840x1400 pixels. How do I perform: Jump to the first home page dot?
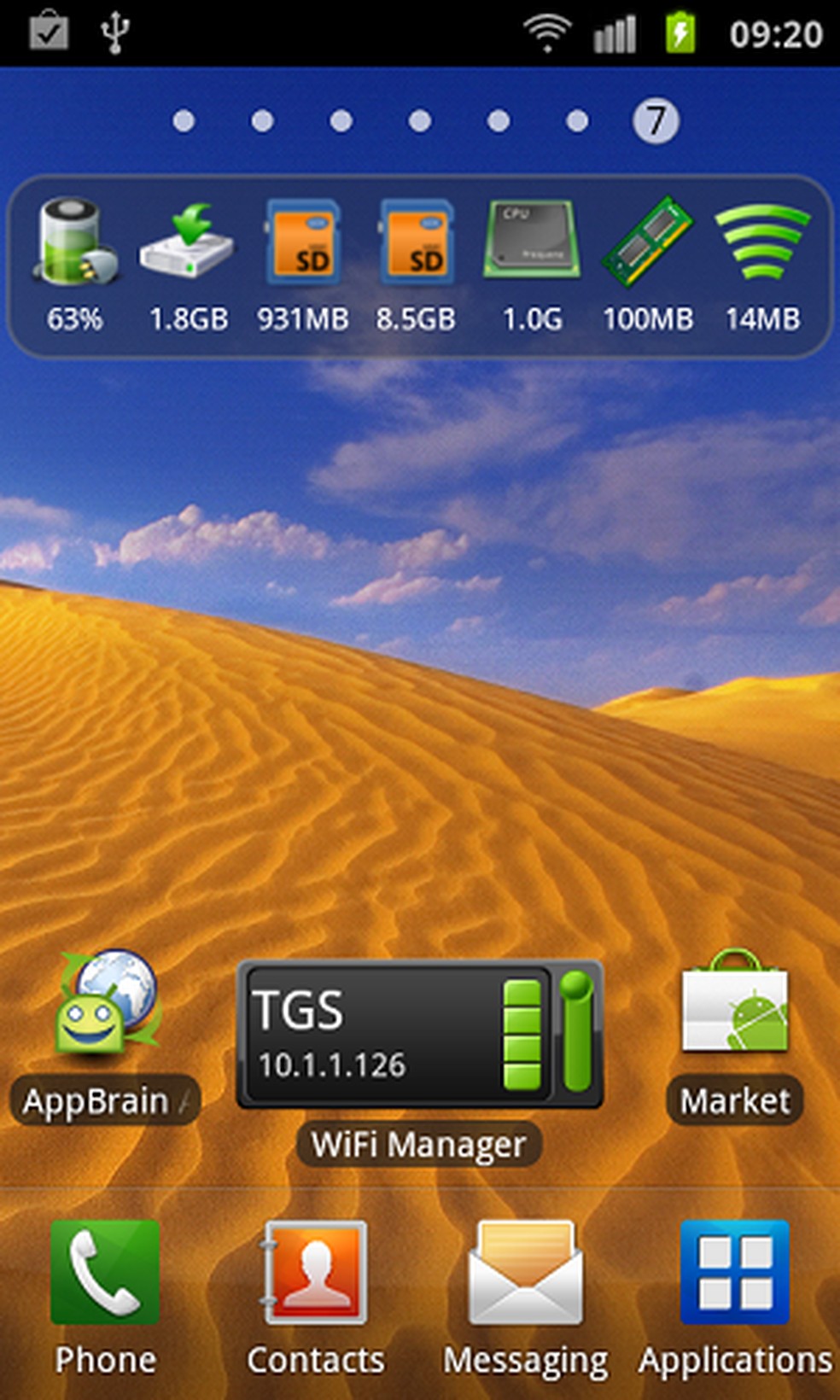point(184,121)
